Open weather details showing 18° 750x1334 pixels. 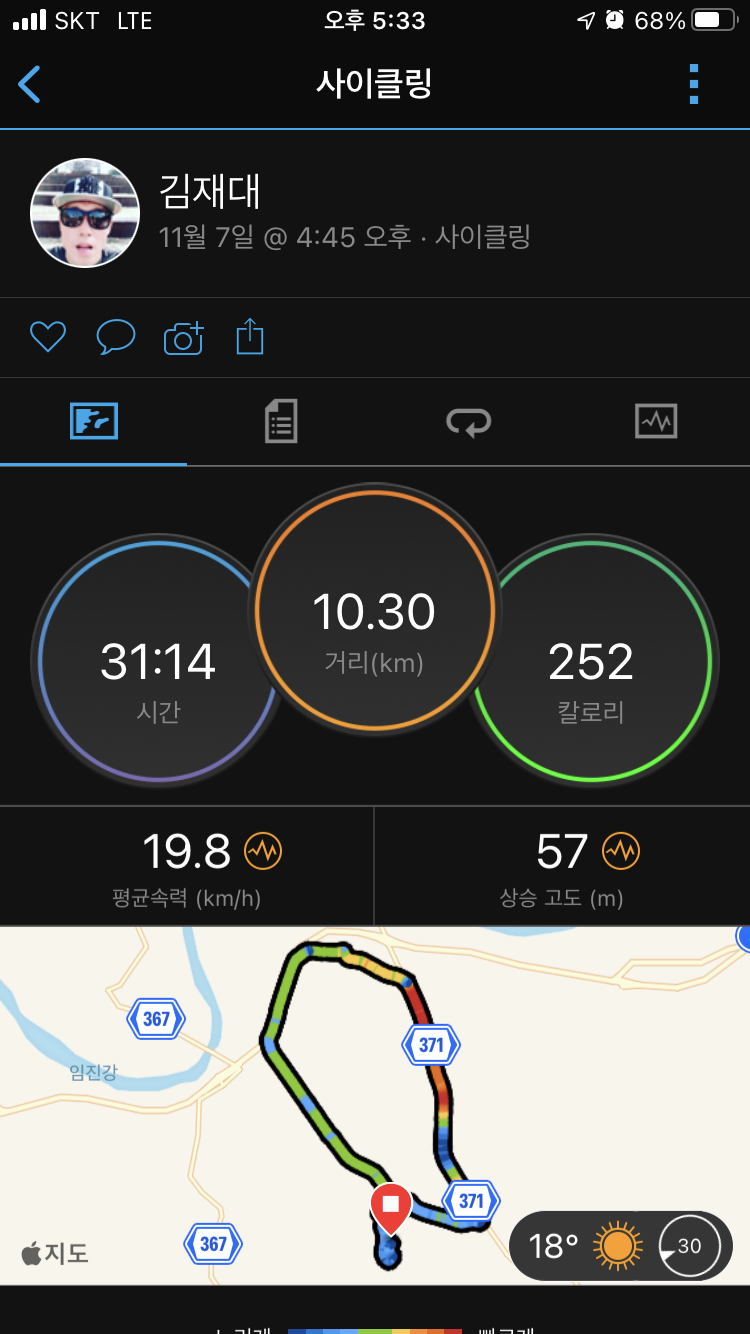(620, 1245)
